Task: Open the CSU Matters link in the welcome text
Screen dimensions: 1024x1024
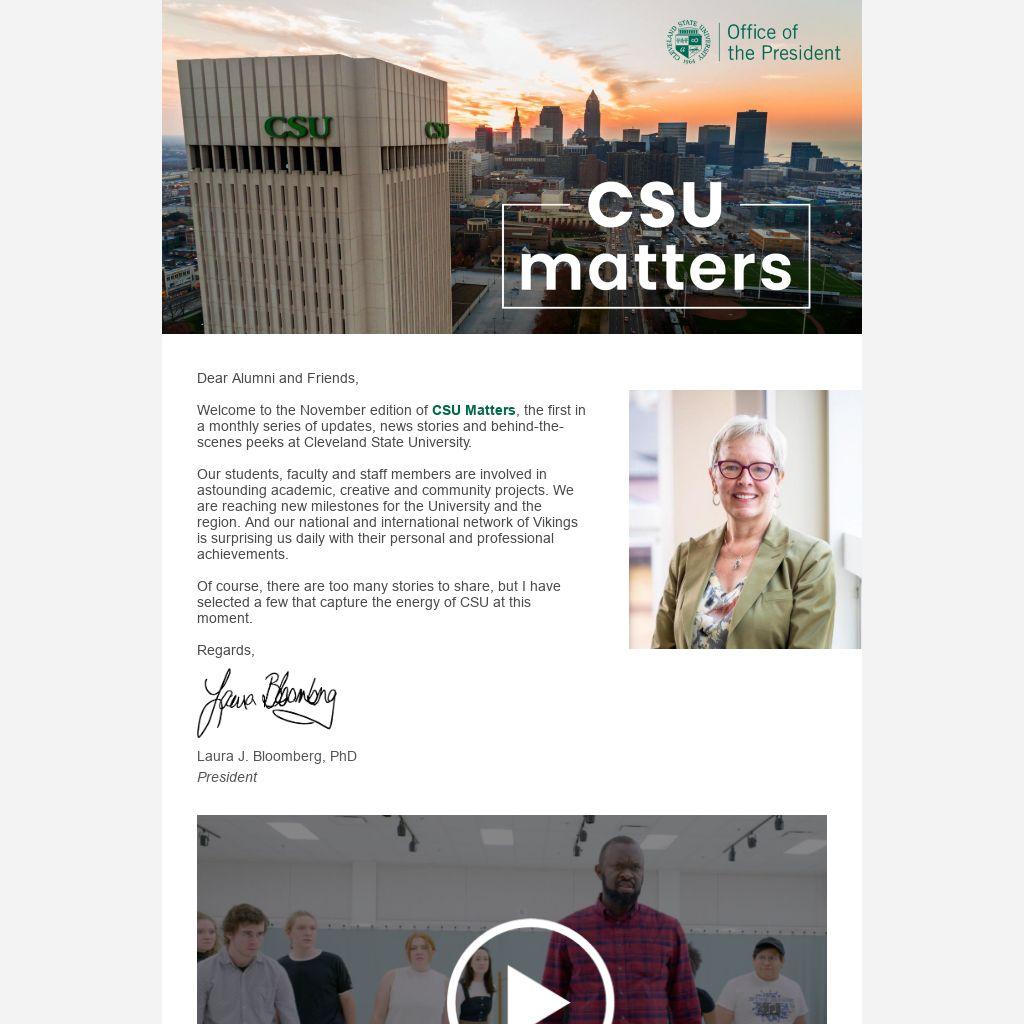Action: (473, 410)
